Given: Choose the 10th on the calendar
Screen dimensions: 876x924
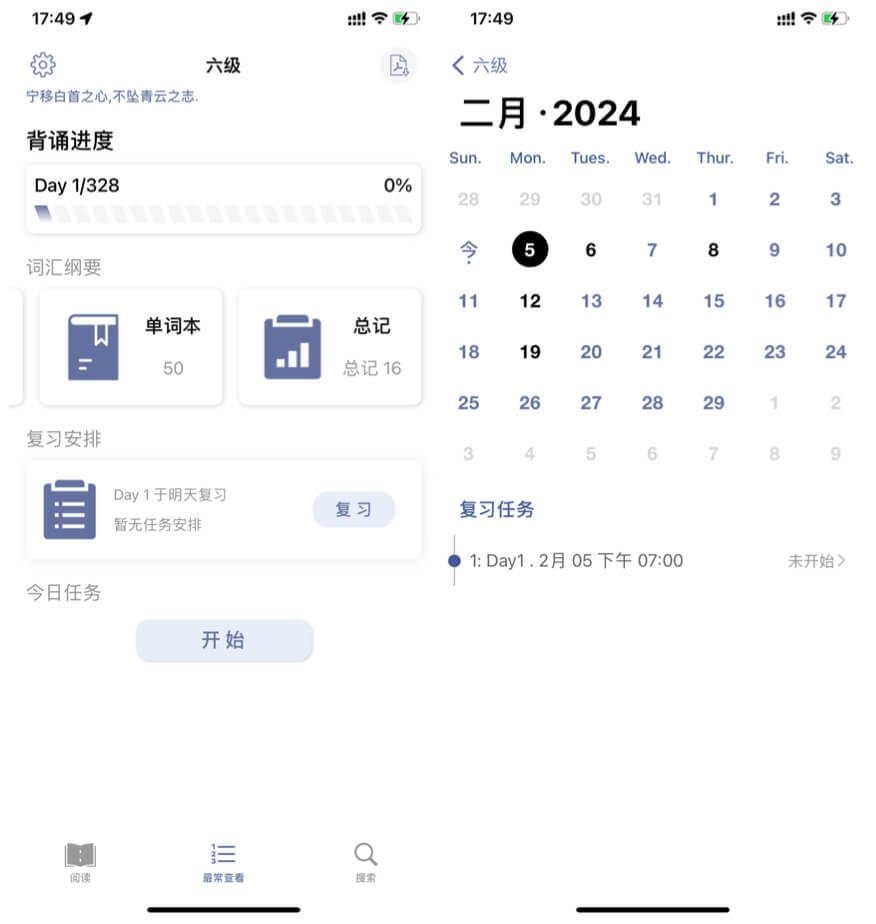Looking at the screenshot, I should pos(836,250).
